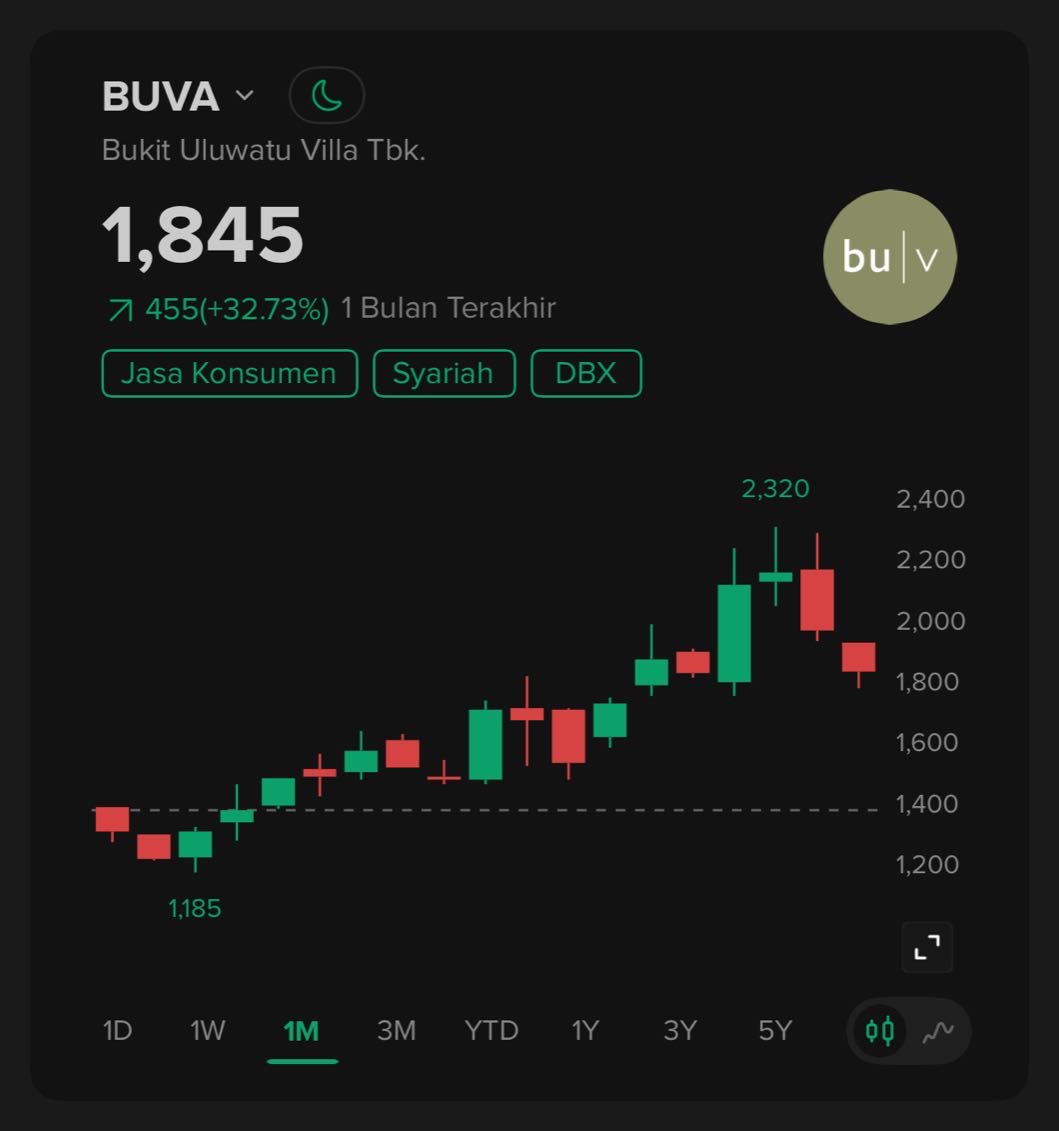Toggle the moon dark mode button

pos(326,96)
